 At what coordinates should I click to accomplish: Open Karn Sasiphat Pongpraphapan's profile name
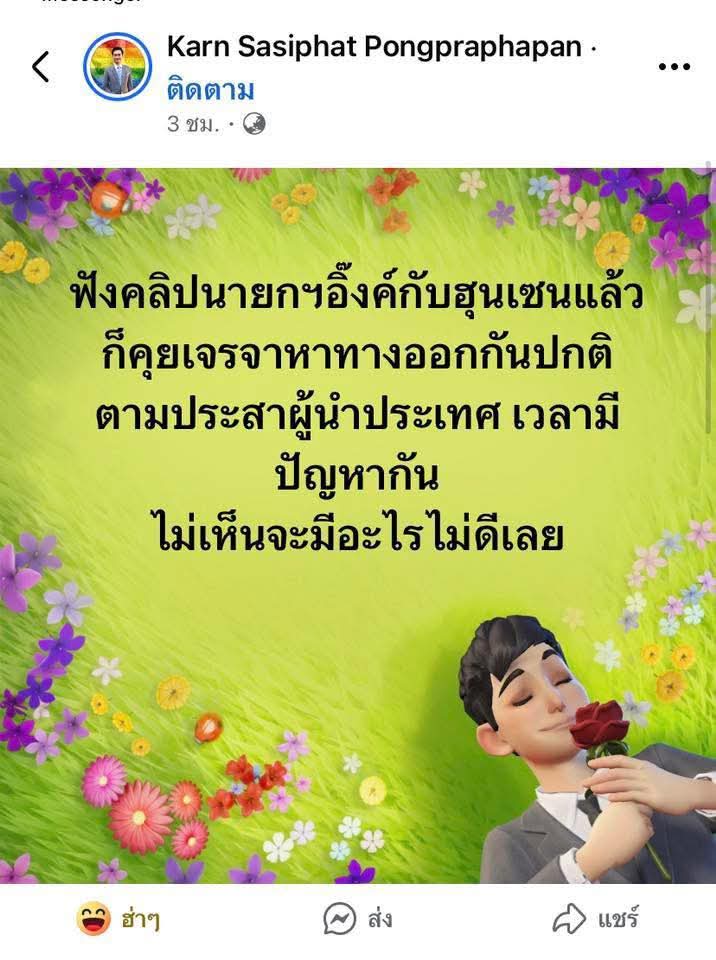pos(375,46)
